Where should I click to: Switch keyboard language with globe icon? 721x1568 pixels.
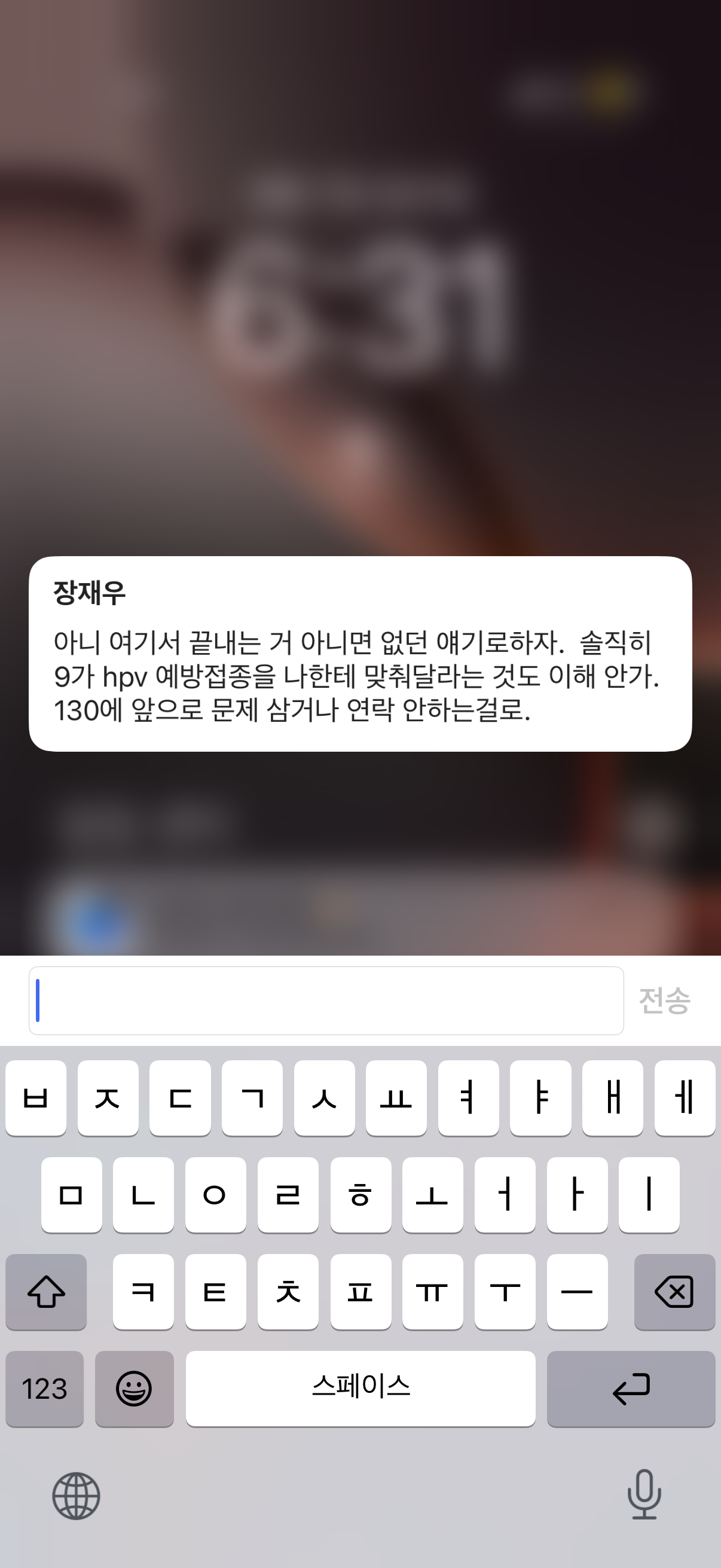[76, 1496]
